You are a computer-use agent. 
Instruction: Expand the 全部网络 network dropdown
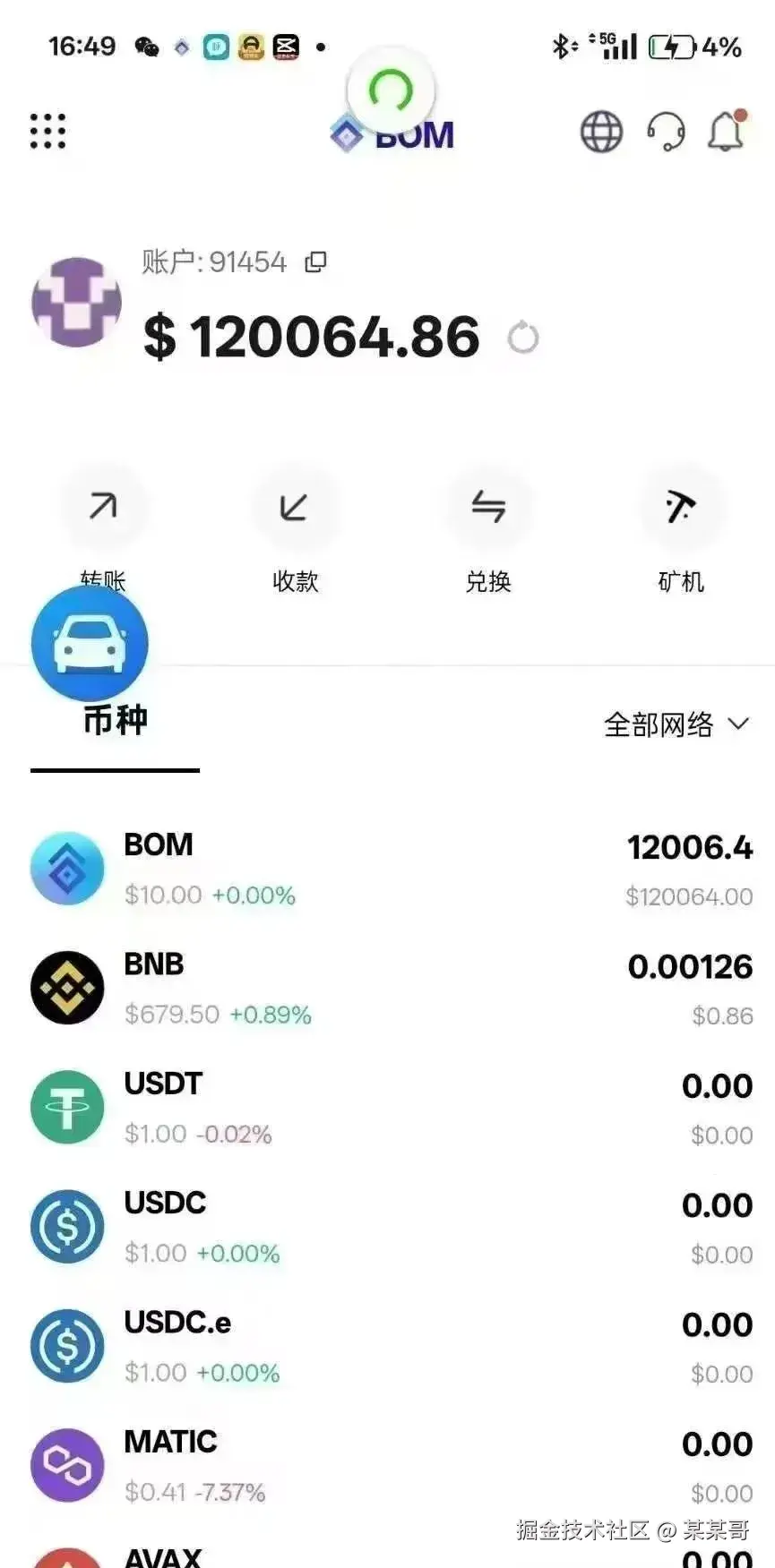pyautogui.click(x=675, y=724)
